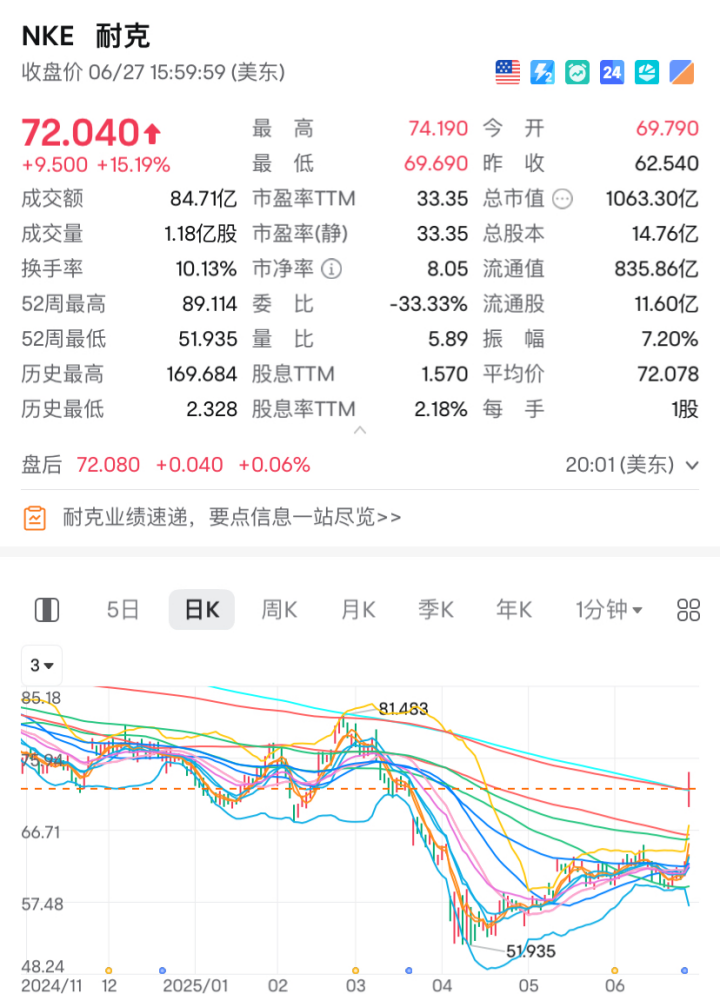Open the more icon beside 总市值

563,199
